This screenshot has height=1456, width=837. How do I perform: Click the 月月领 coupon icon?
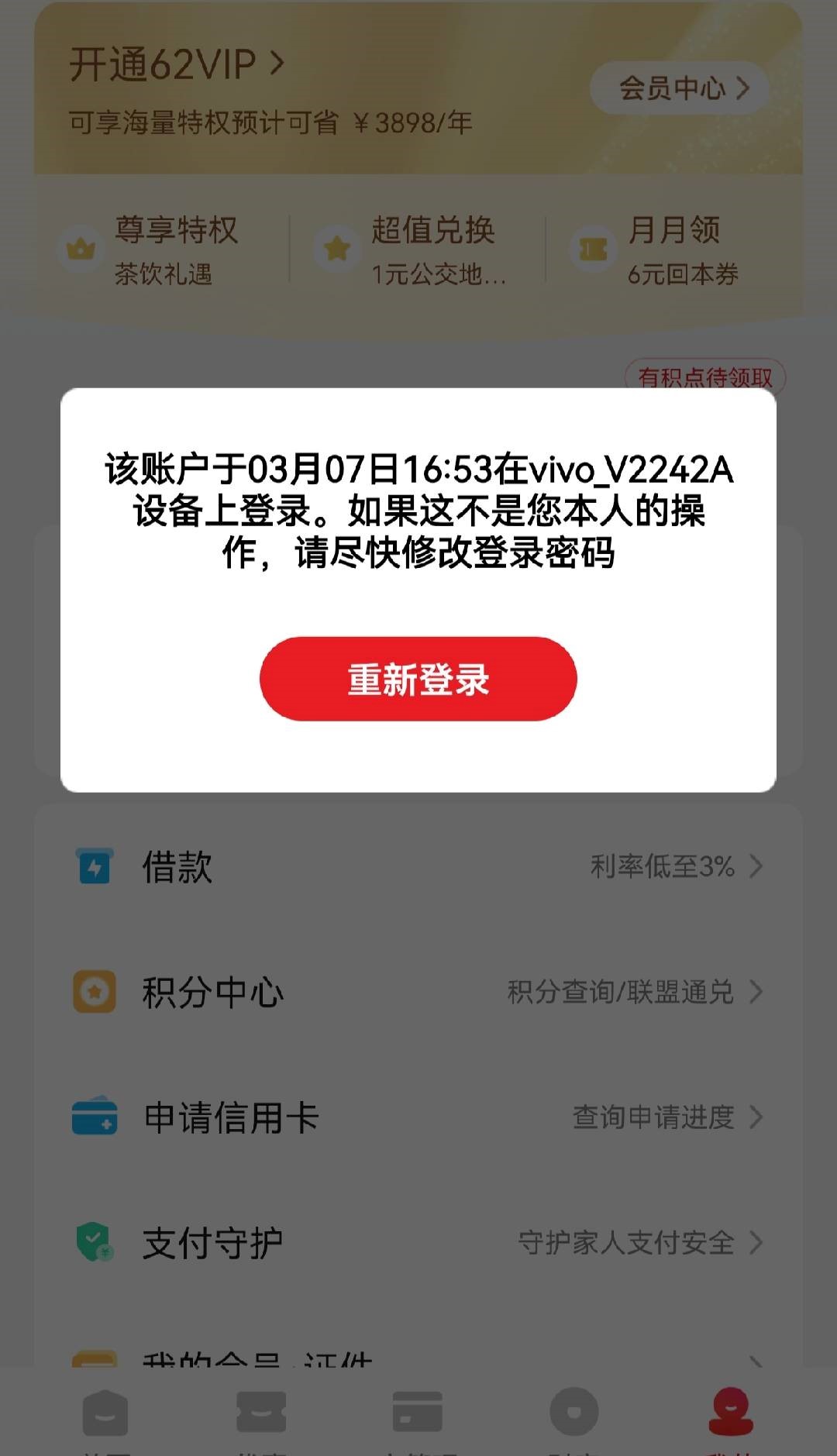tap(592, 246)
